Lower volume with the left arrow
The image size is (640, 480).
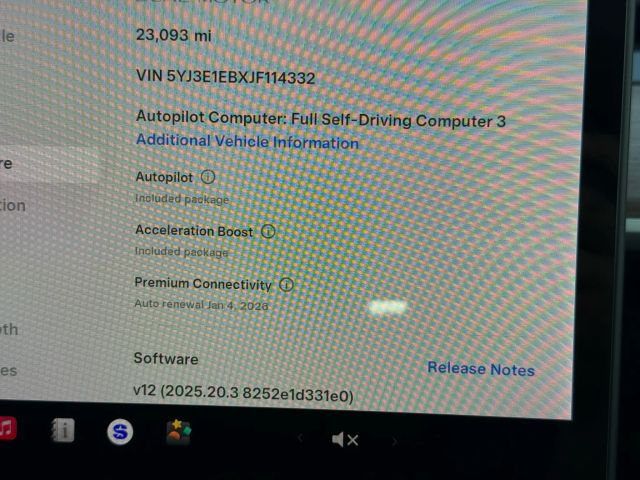tap(299, 438)
